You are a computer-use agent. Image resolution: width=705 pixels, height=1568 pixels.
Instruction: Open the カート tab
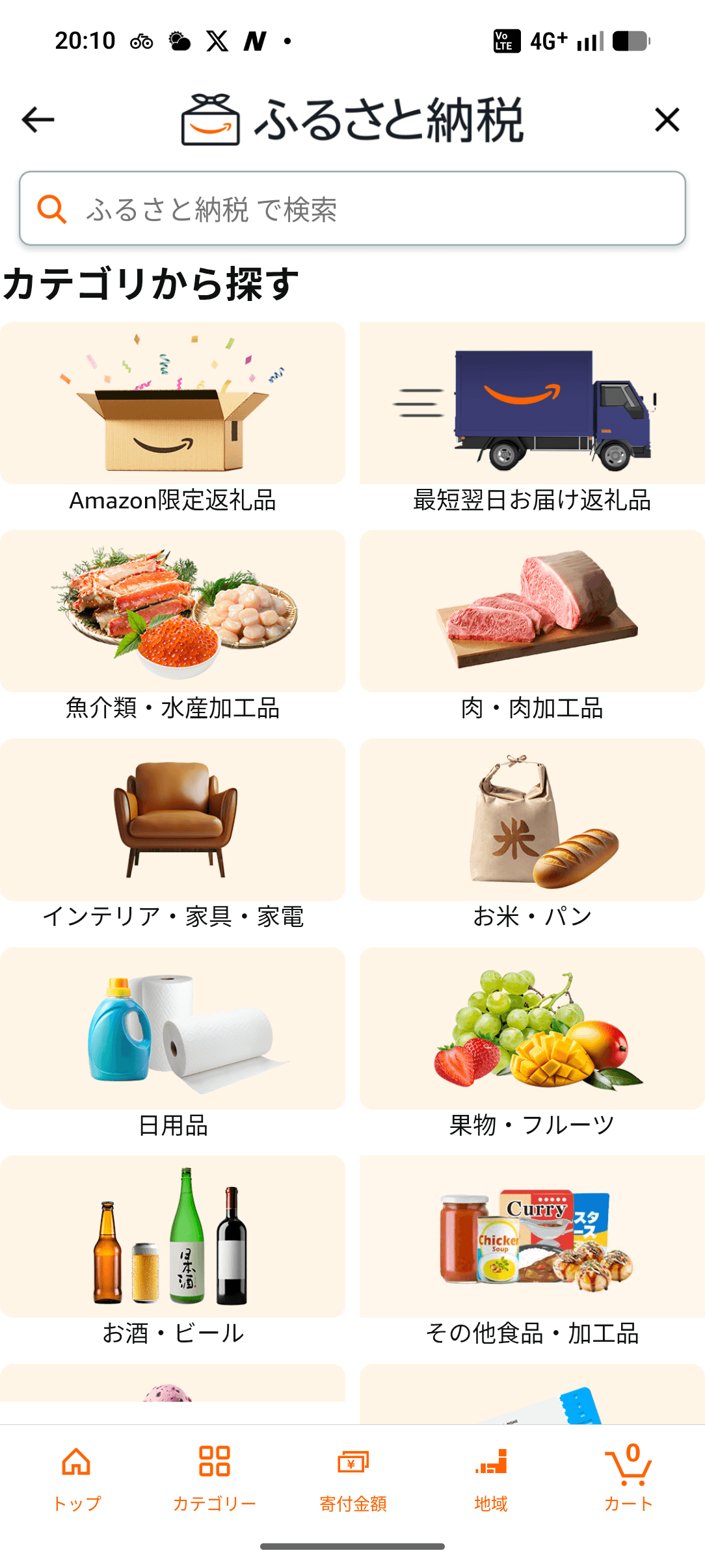(x=628, y=1475)
